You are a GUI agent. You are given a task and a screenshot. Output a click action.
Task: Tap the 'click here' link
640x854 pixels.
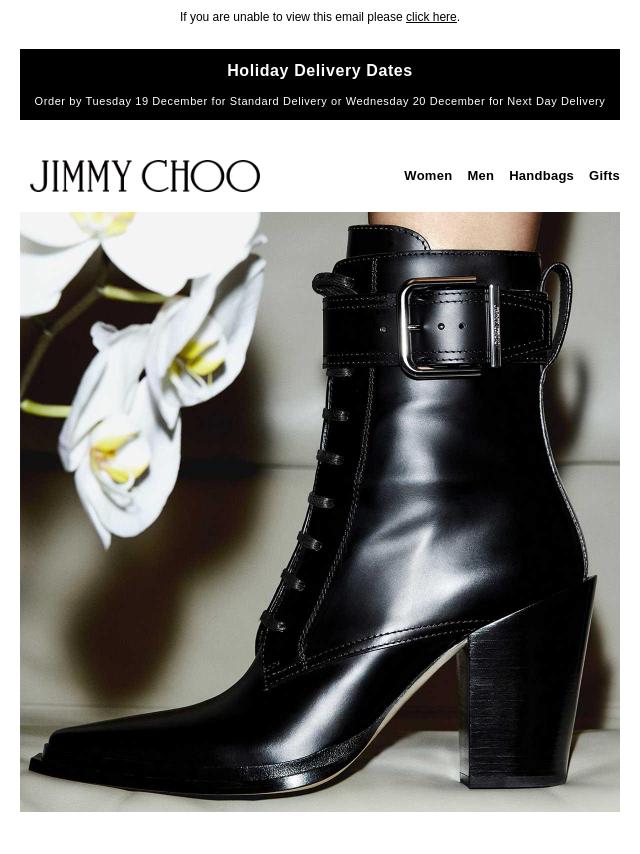coord(431,17)
